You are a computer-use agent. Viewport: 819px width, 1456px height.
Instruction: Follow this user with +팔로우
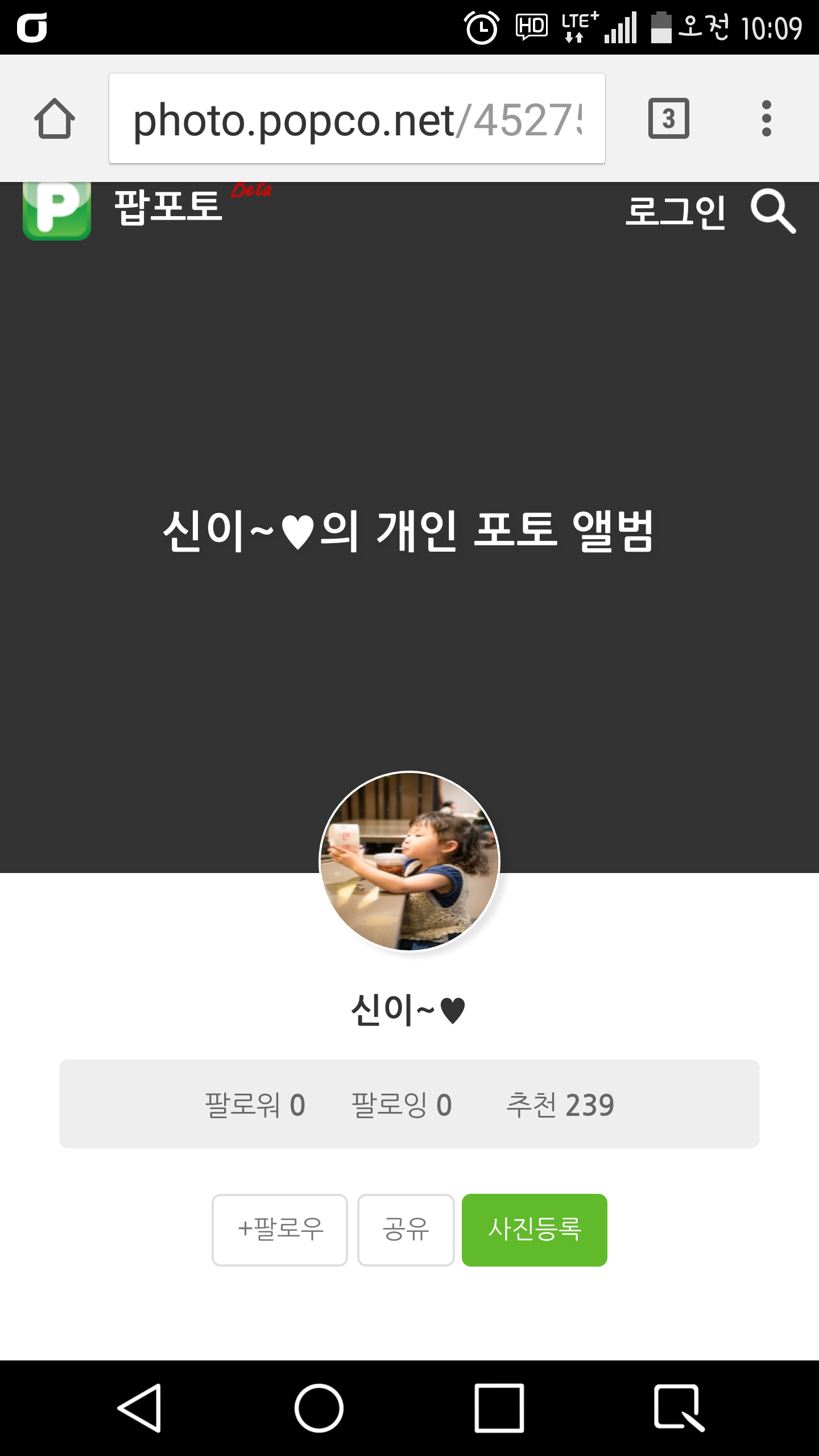[x=280, y=1230]
